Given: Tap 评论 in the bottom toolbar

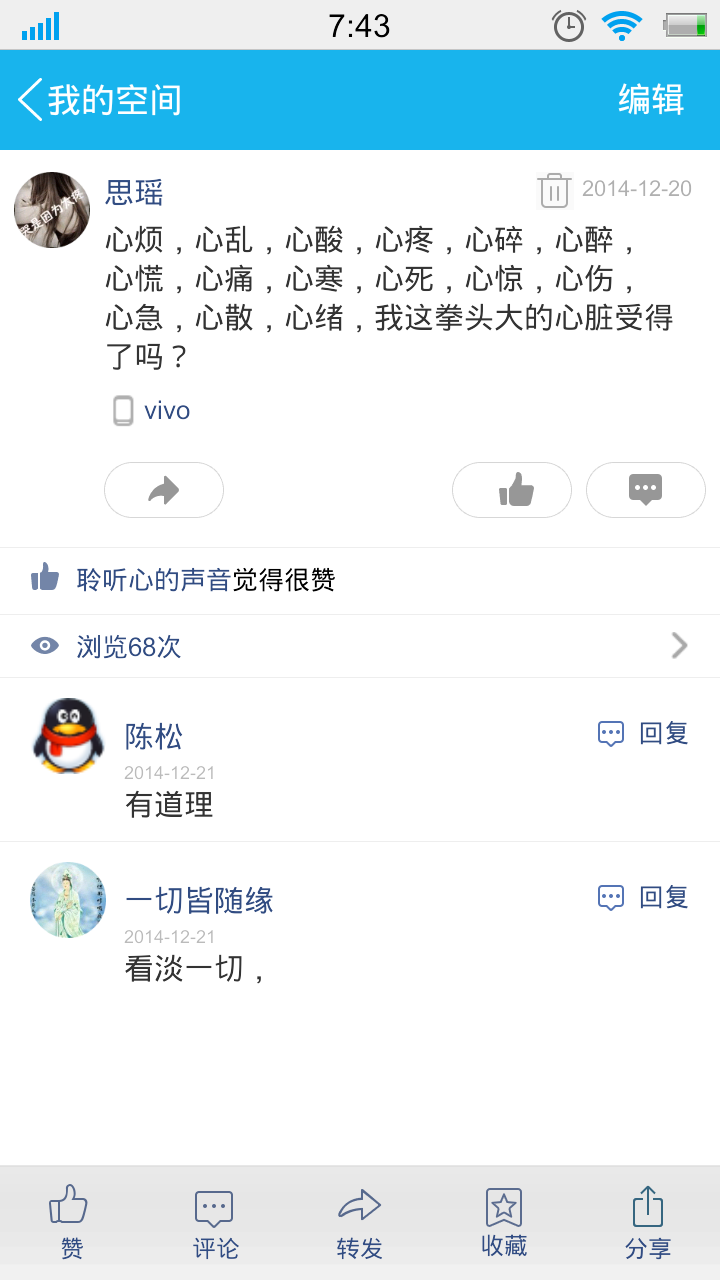Looking at the screenshot, I should 215,1222.
